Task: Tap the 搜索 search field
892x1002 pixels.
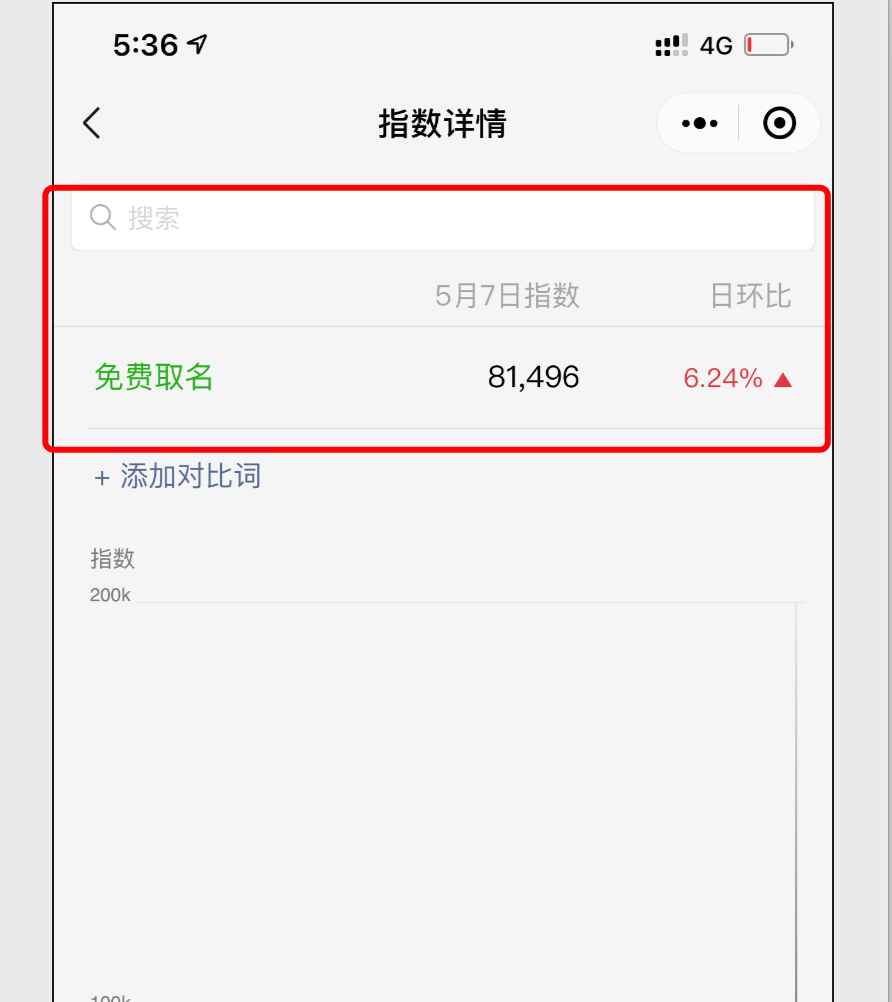Action: tap(442, 218)
